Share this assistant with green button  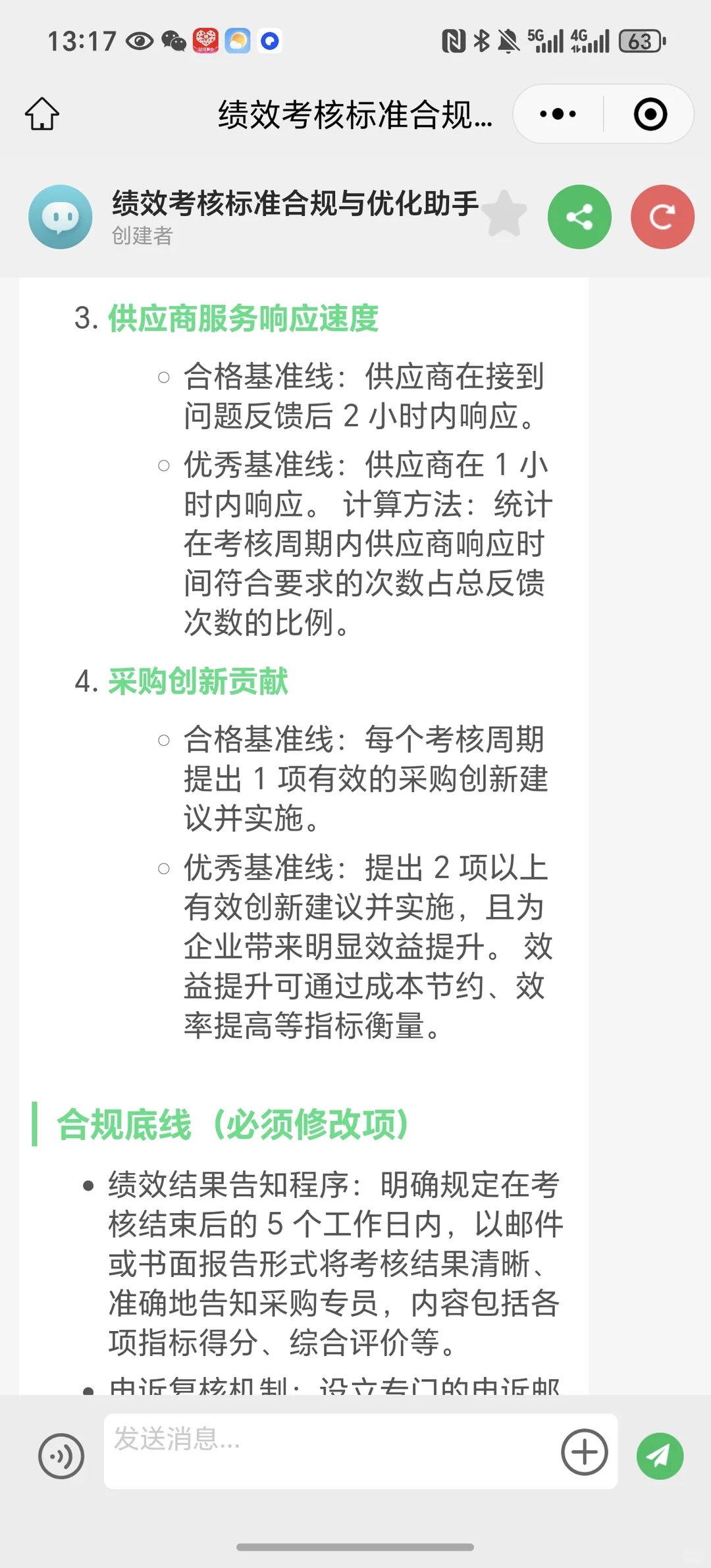[x=579, y=217]
